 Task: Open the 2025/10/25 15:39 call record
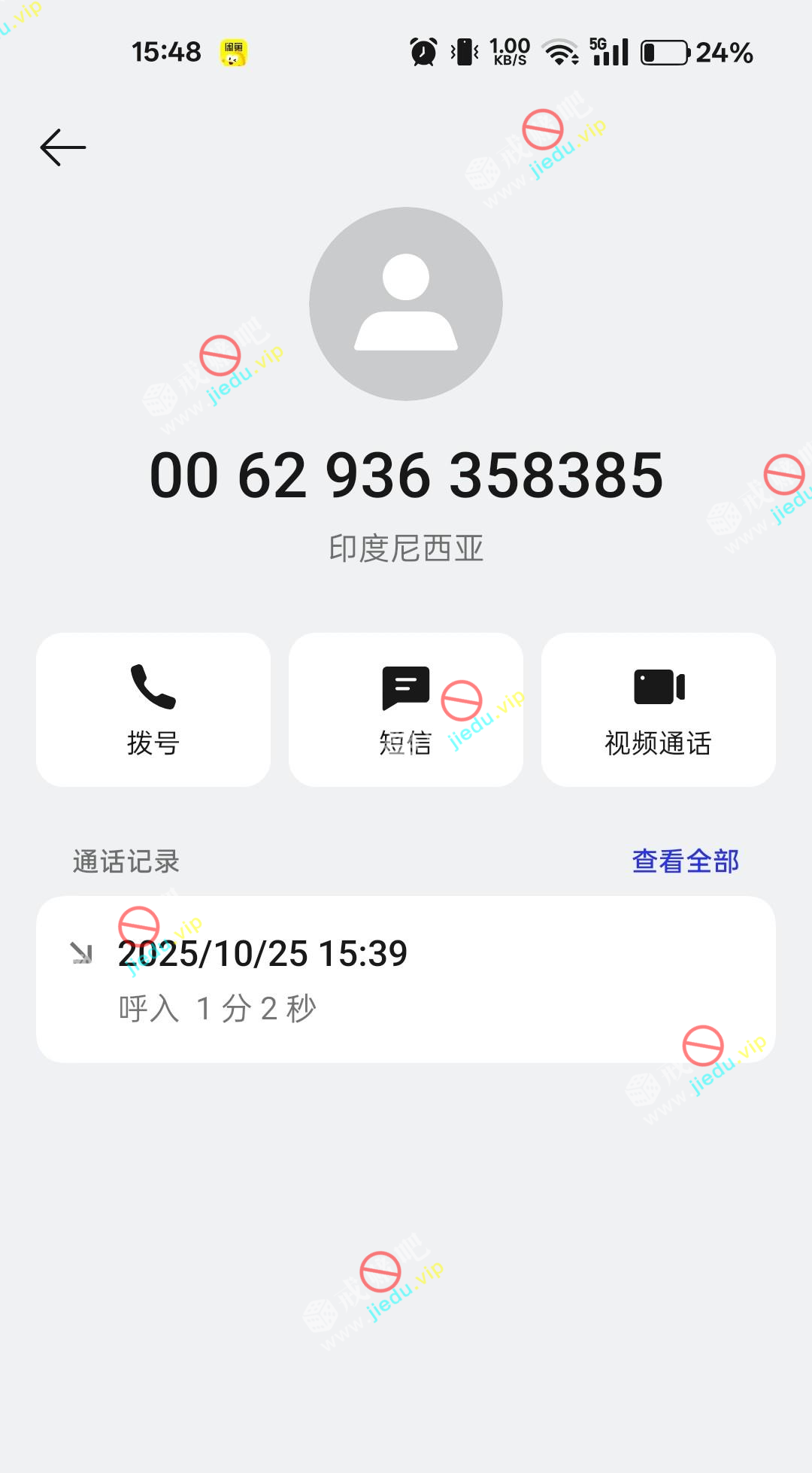coord(406,979)
